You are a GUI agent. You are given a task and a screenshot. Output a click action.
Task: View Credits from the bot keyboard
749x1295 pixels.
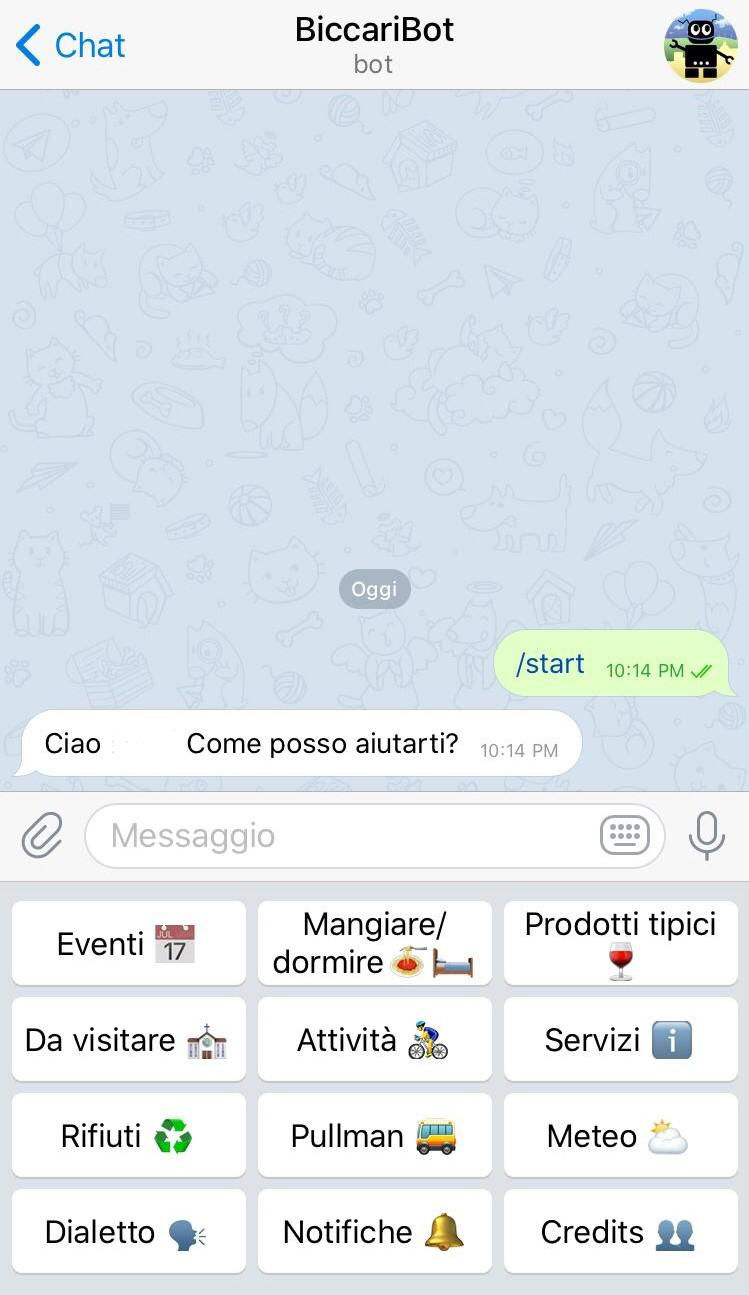point(620,1231)
